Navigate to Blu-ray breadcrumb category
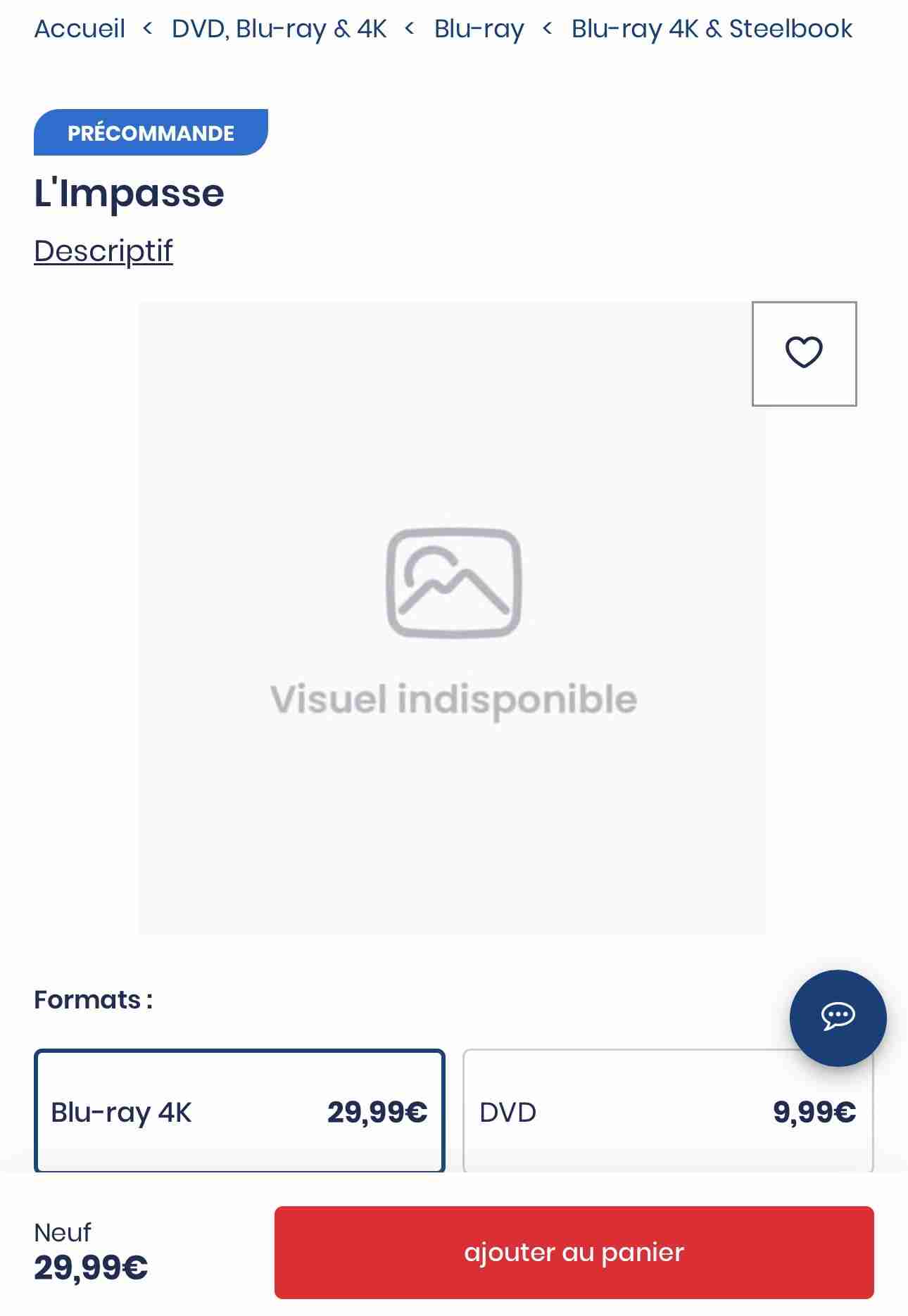908x1316 pixels. pyautogui.click(x=479, y=29)
